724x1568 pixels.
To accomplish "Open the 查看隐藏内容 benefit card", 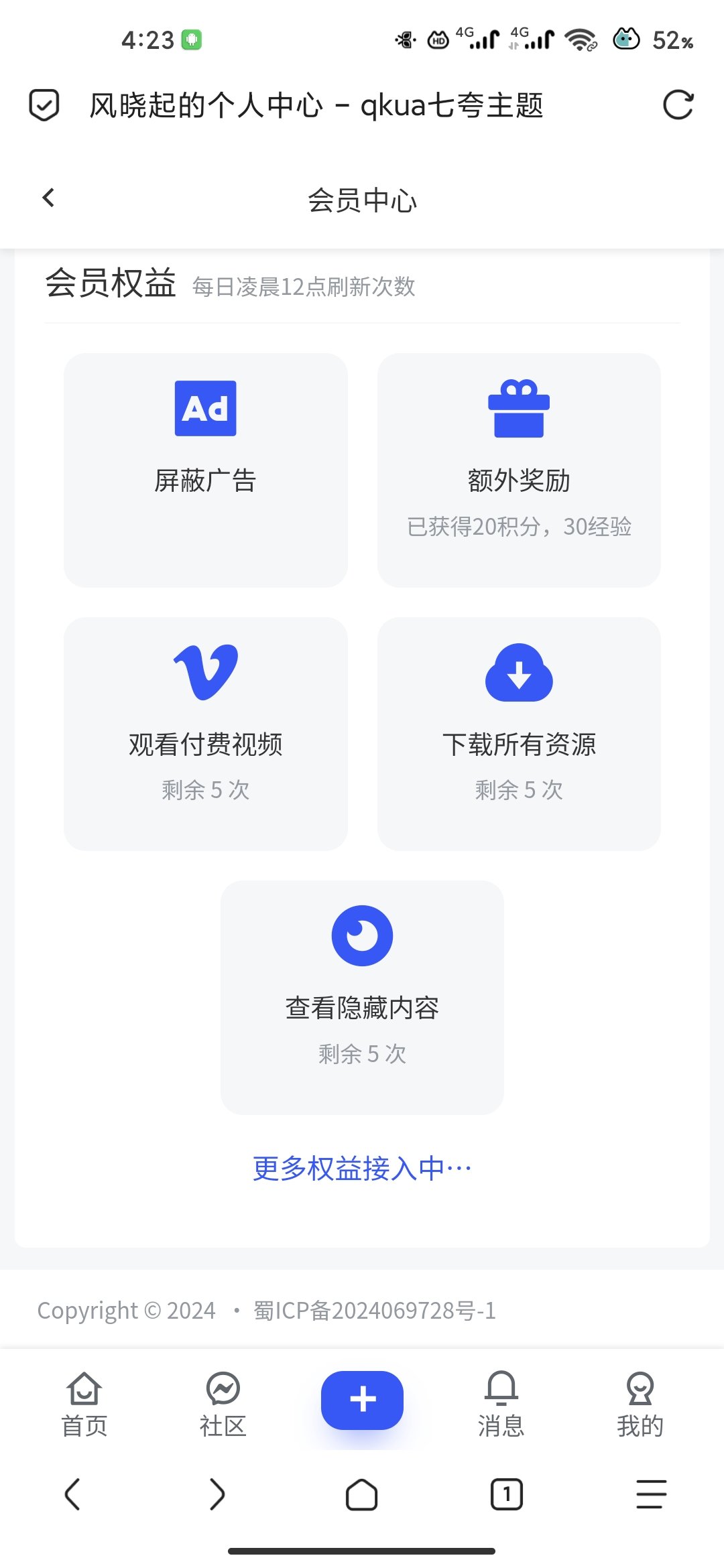I will (362, 997).
